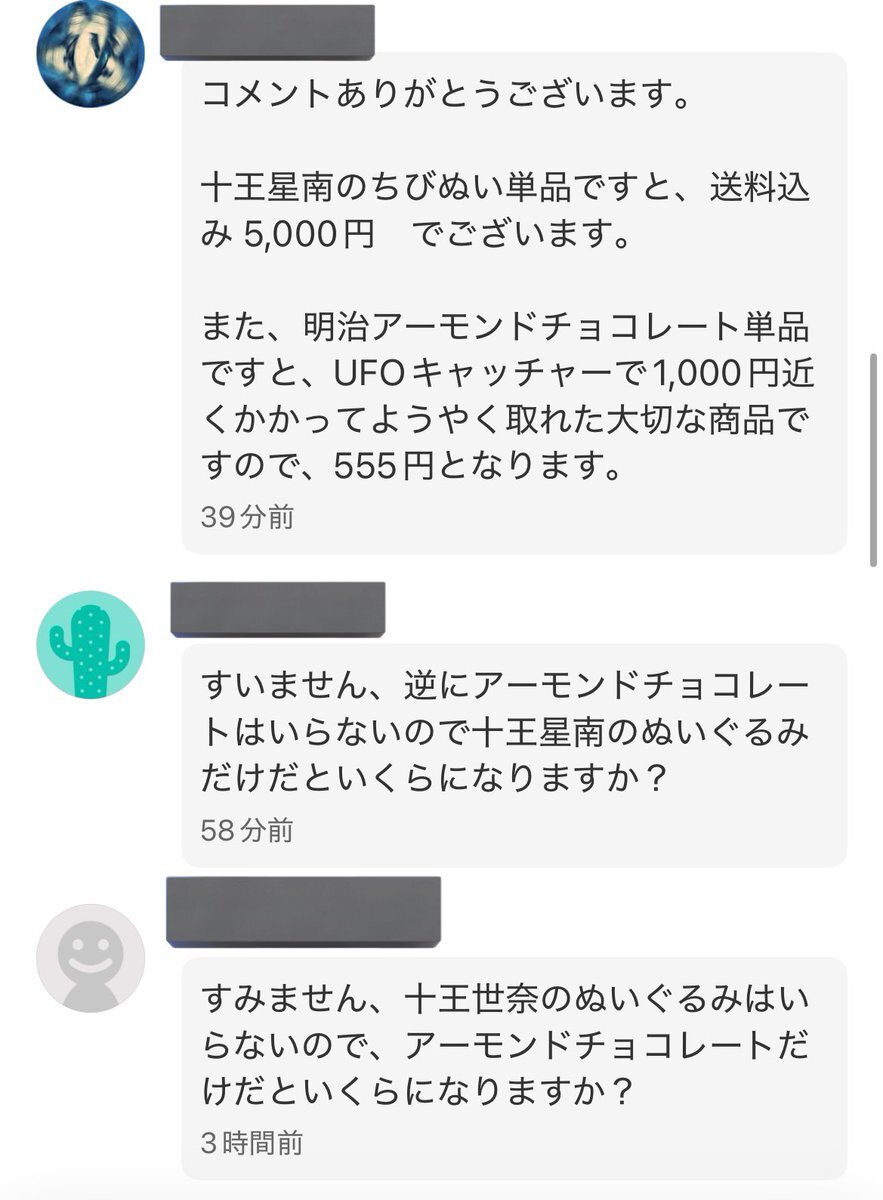This screenshot has height=1200, width=883.
Task: Open the cactus avatar commenter's profile
Action: point(90,645)
